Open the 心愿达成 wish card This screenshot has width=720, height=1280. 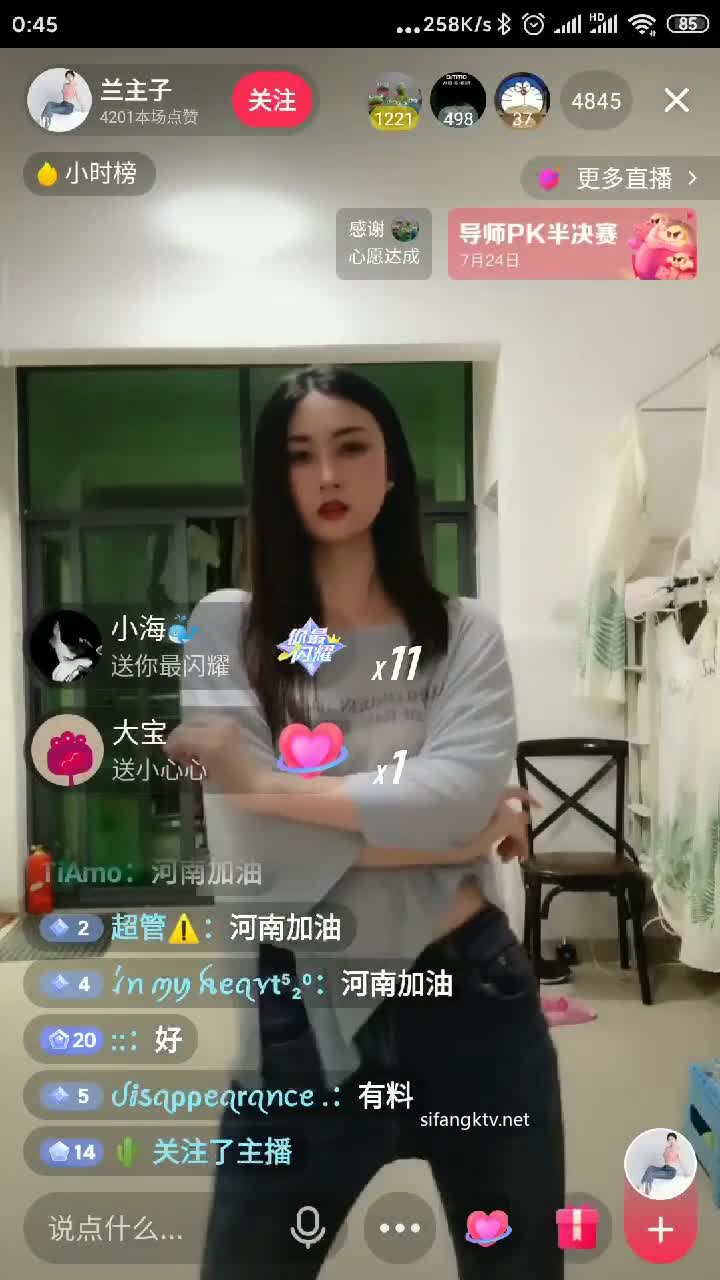click(x=384, y=243)
